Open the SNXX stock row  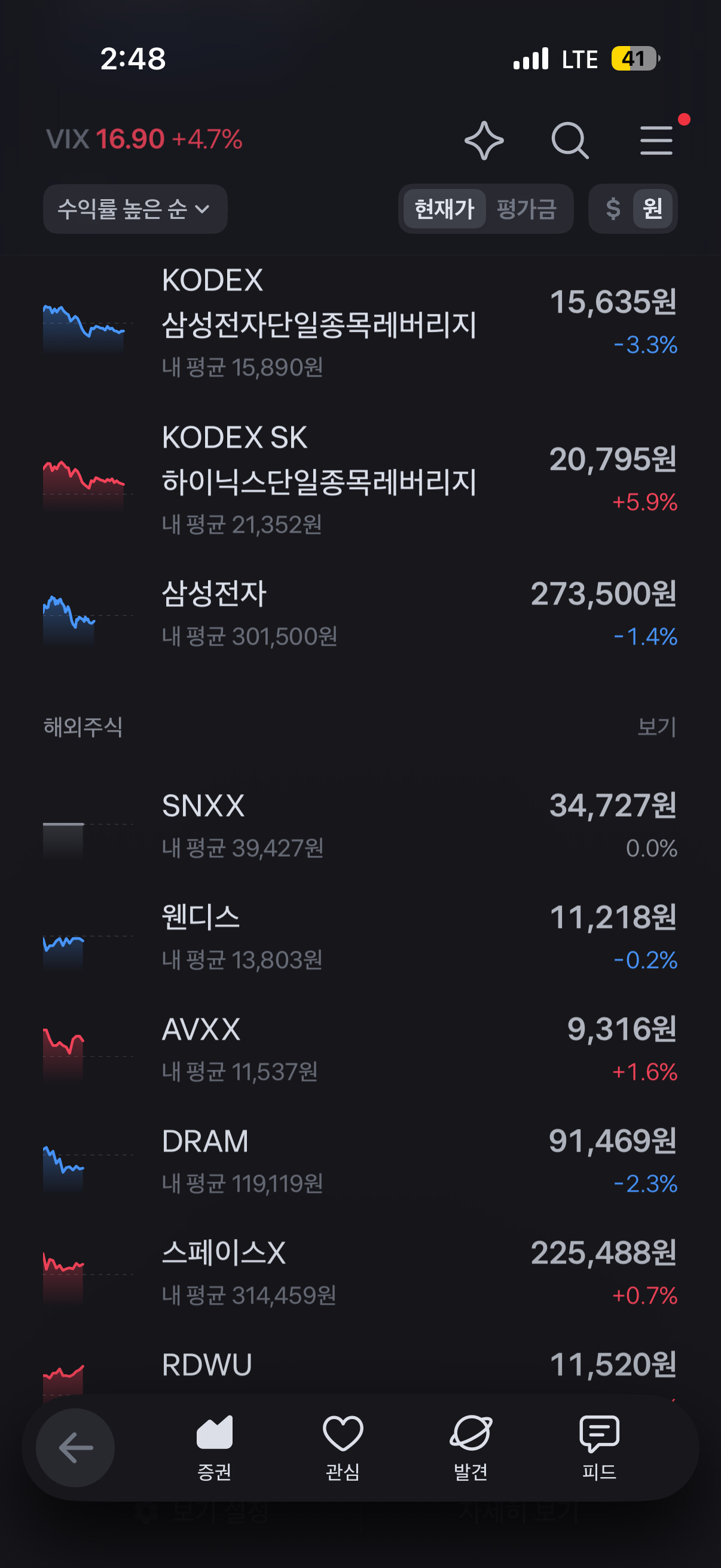(x=360, y=826)
